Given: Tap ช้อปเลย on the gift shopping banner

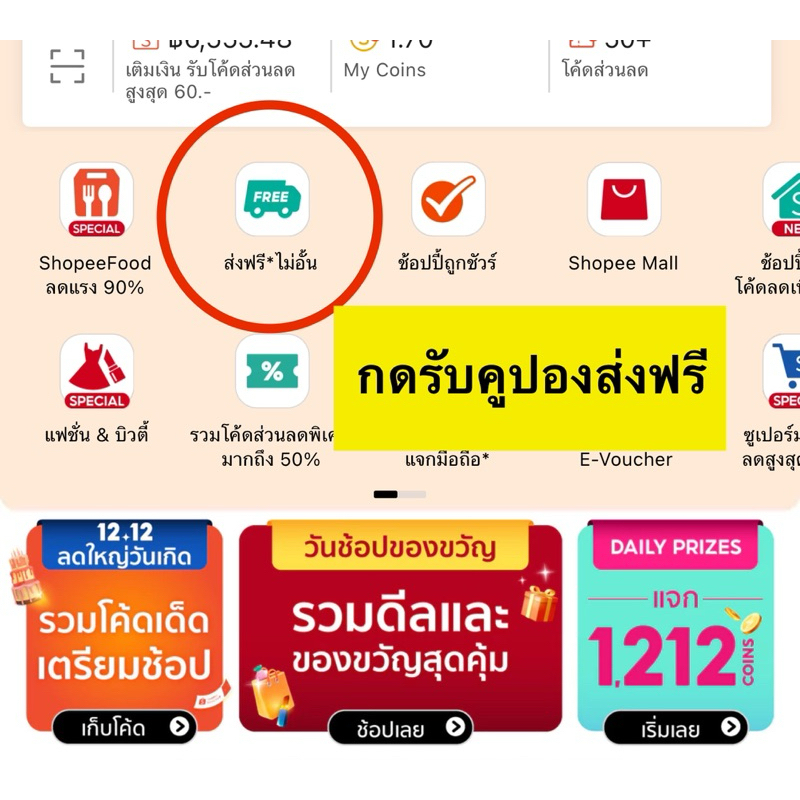Looking at the screenshot, I should click(x=401, y=727).
